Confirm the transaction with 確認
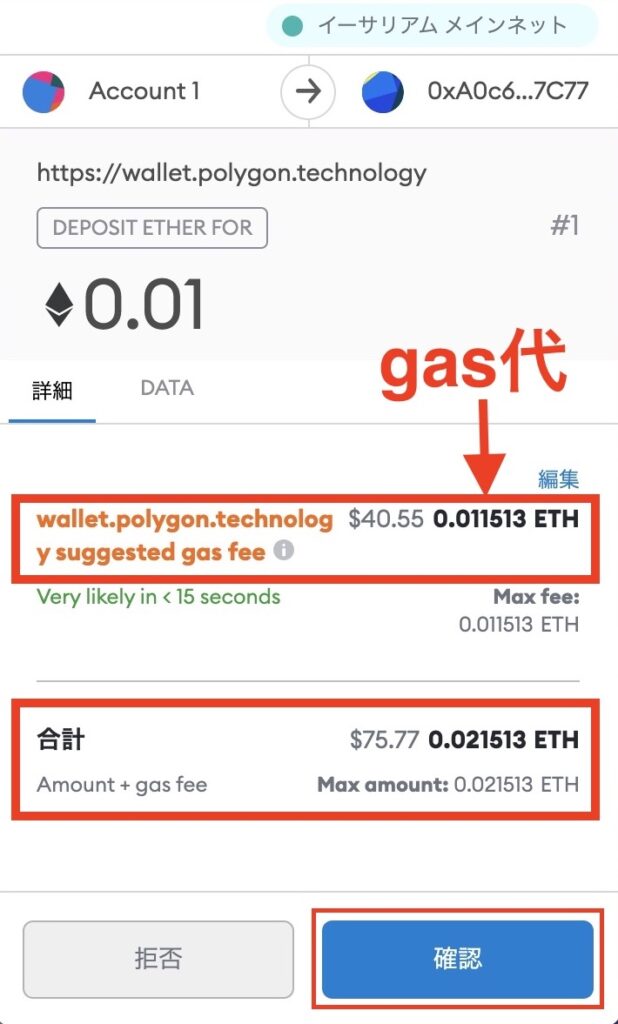The image size is (618, 1024). 457,959
